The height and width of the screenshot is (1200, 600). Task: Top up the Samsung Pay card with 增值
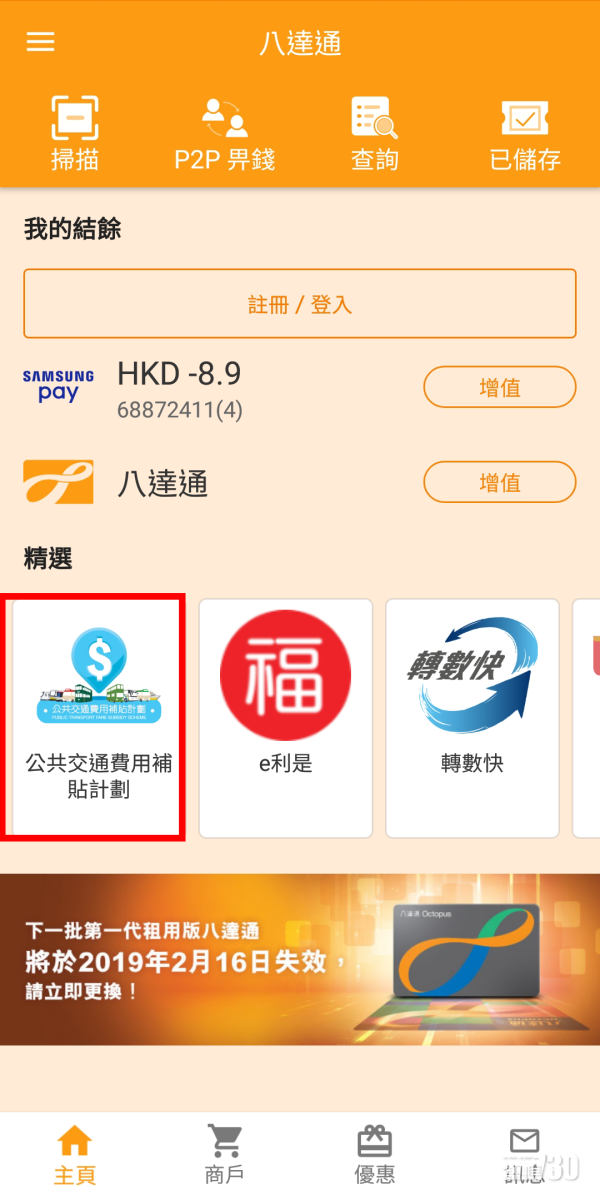(500, 387)
